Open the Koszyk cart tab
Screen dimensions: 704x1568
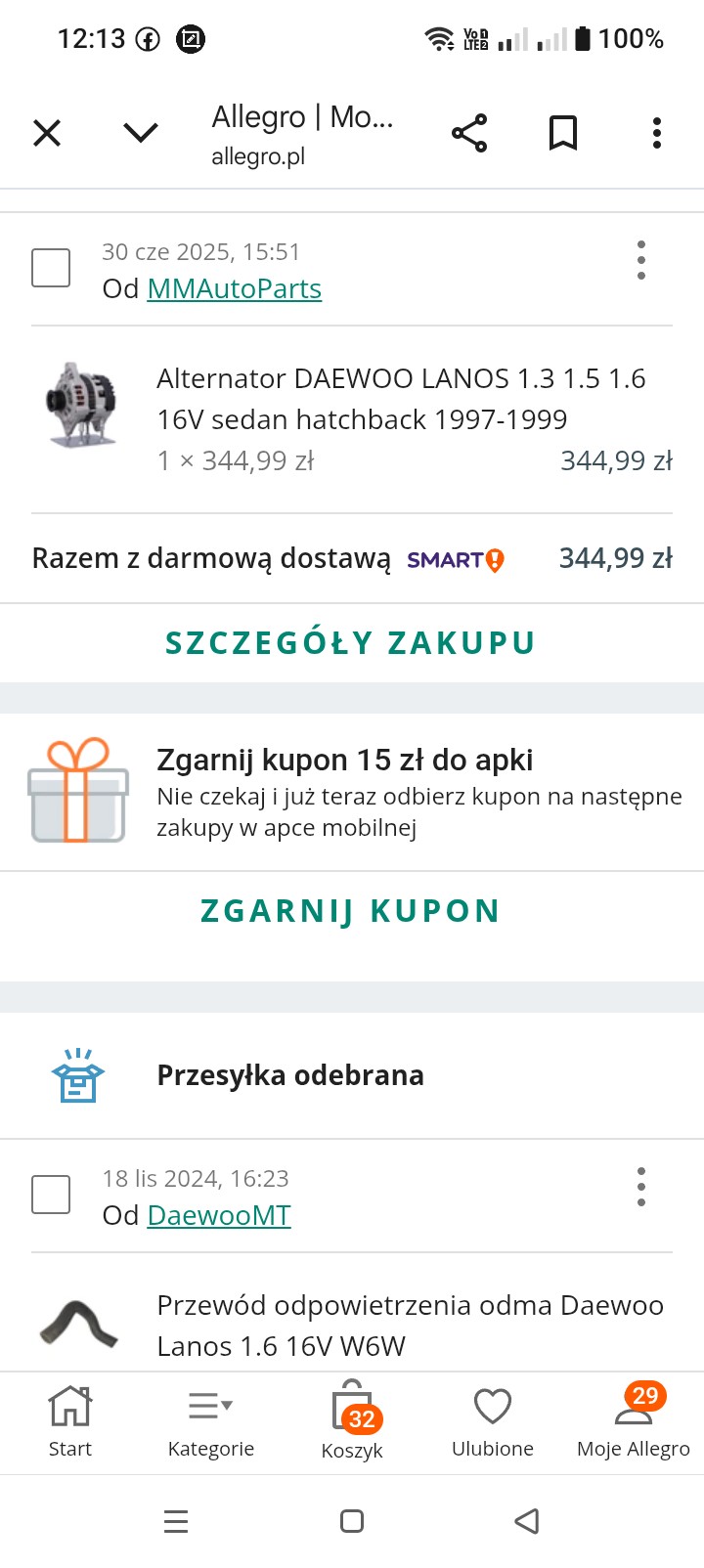[x=352, y=1421]
